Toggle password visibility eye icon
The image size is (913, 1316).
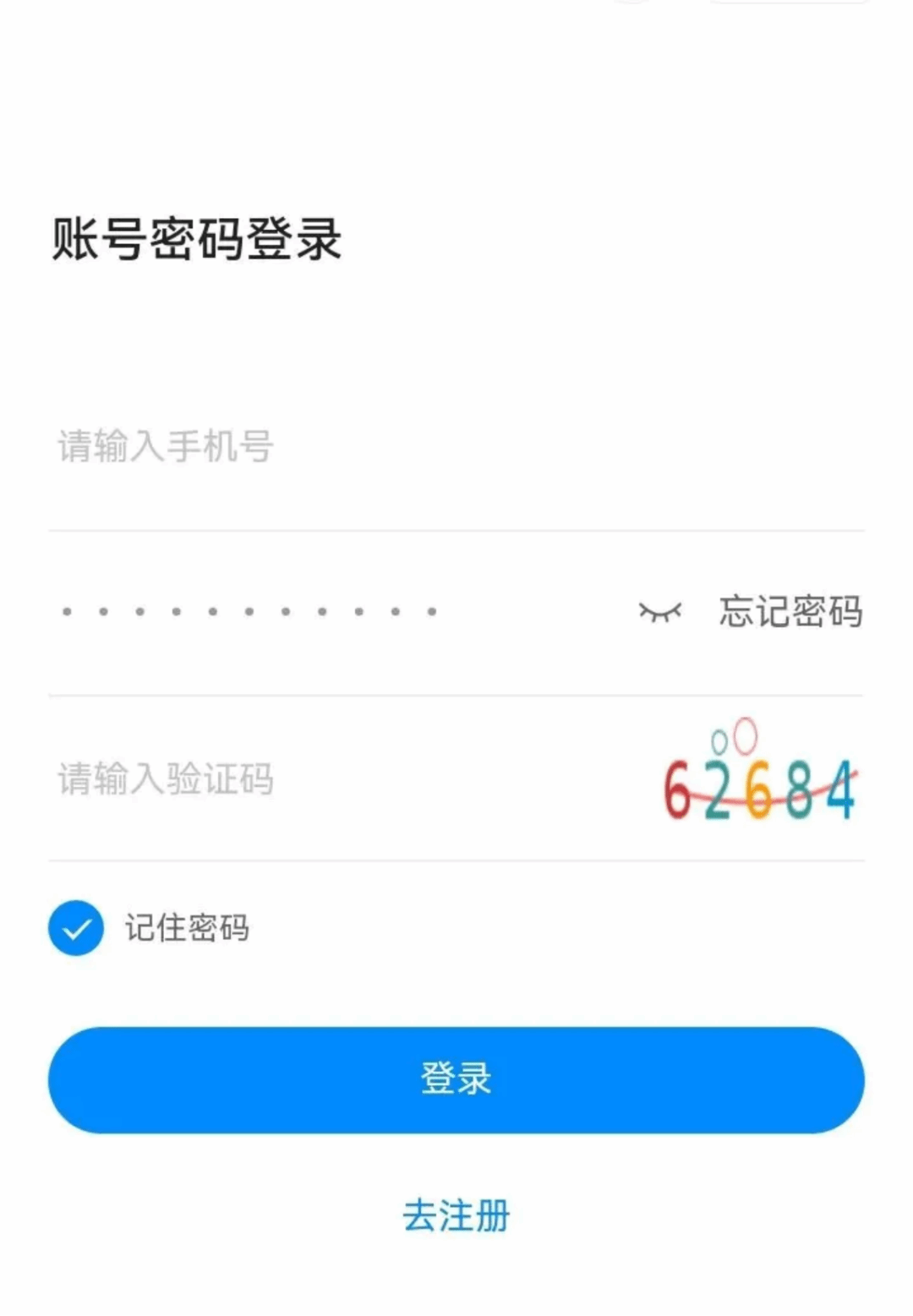pos(659,611)
